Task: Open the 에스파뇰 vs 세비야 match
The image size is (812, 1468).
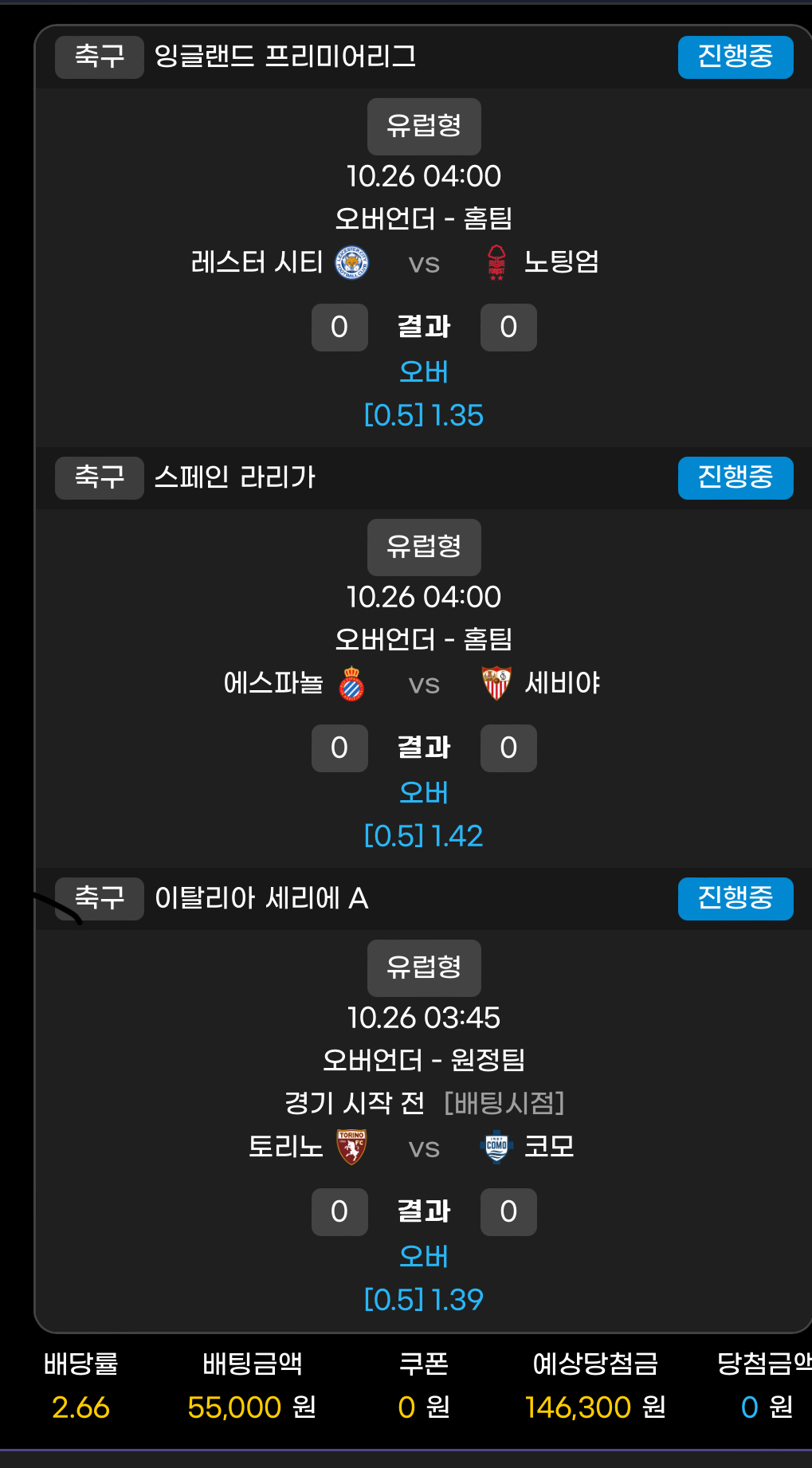Action: pyautogui.click(x=423, y=683)
